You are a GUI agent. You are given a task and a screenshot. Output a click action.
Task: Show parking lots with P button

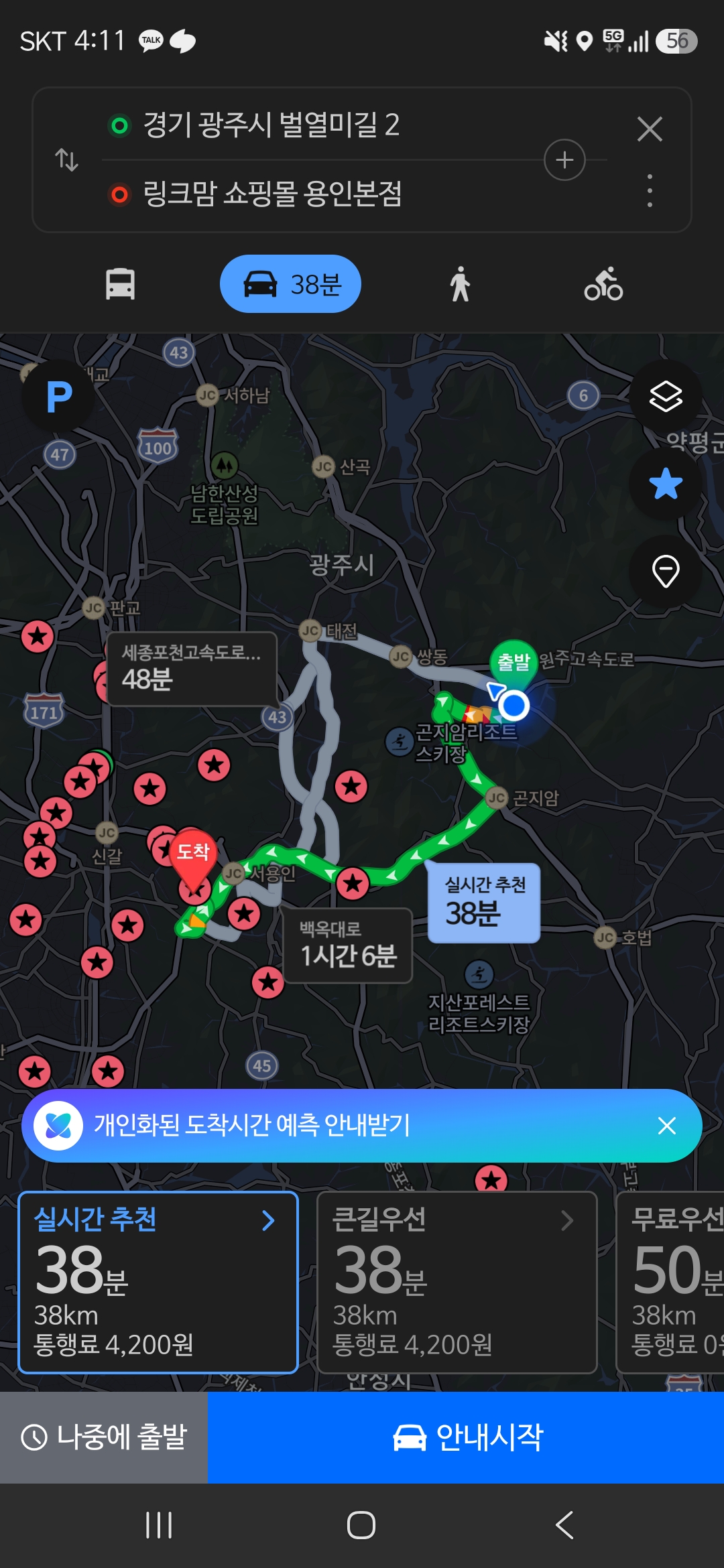58,396
